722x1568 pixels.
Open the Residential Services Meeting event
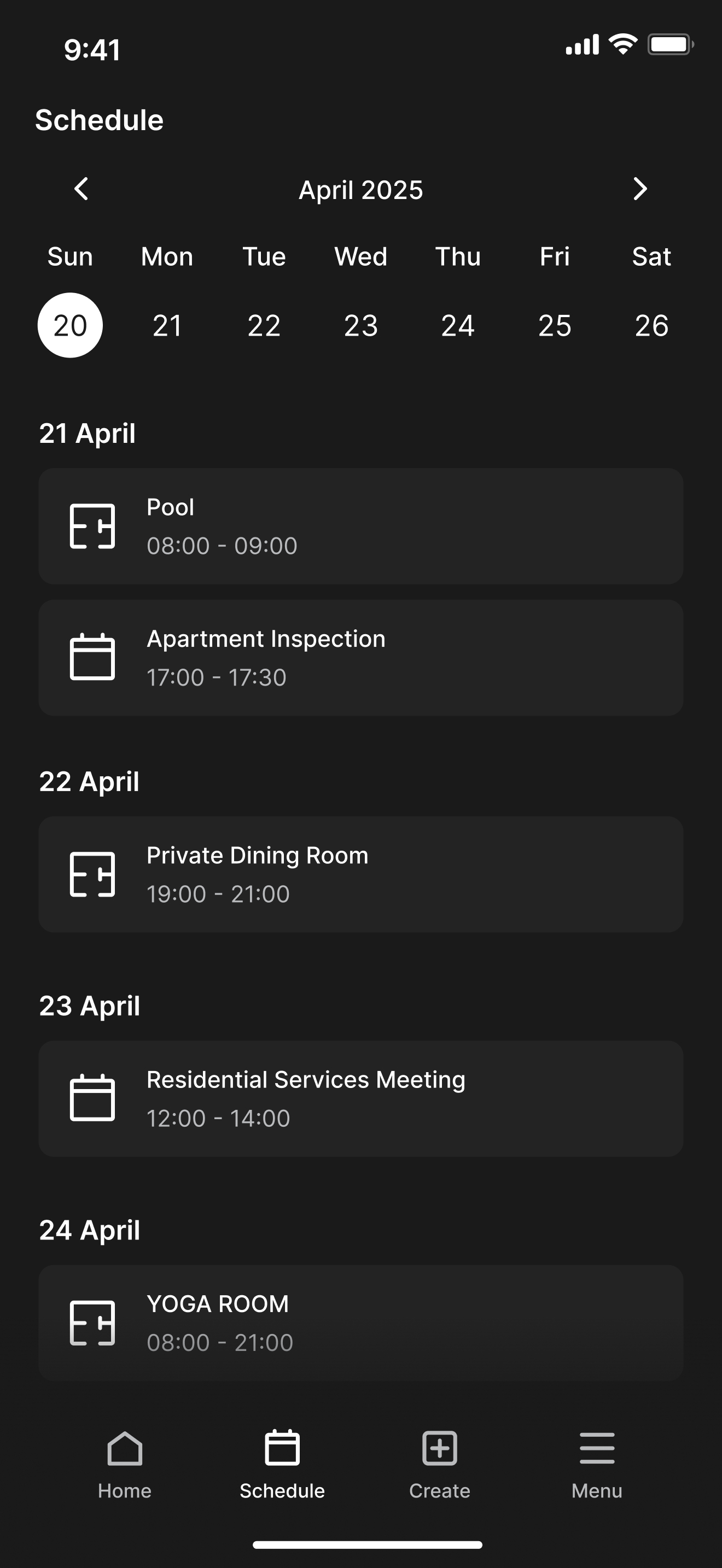click(361, 1099)
